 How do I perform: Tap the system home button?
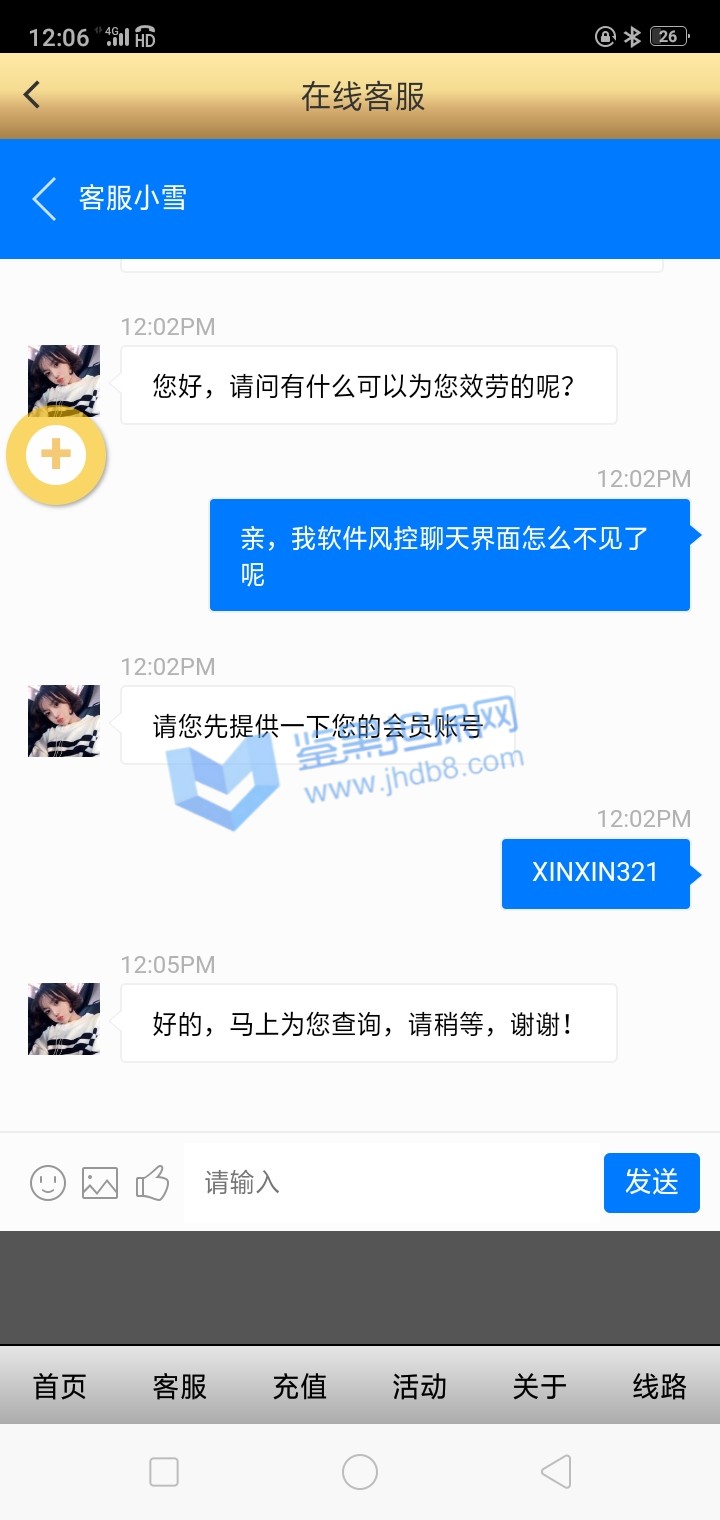pos(360,1472)
